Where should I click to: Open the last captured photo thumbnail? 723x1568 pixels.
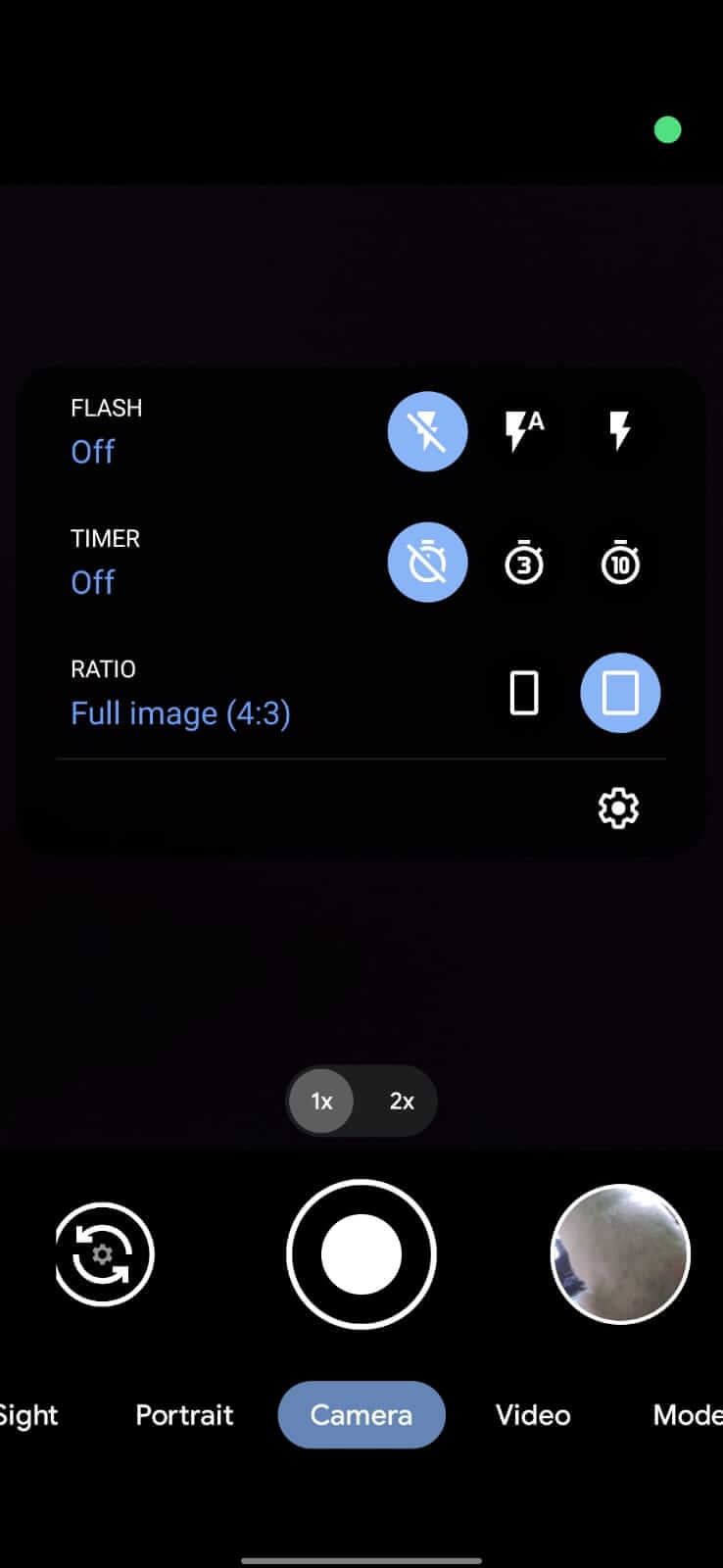click(x=620, y=1254)
